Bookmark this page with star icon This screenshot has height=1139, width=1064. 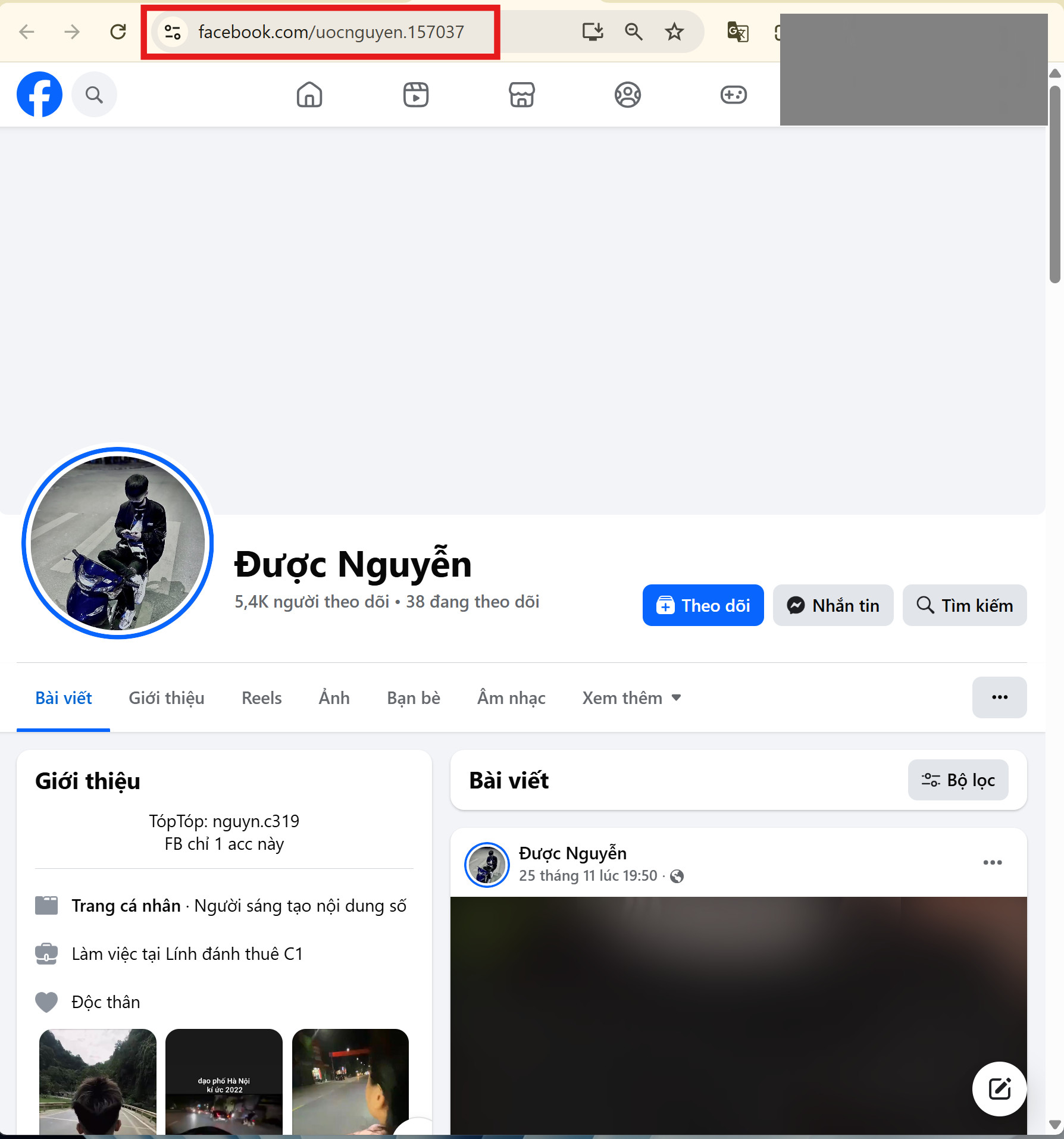(674, 32)
